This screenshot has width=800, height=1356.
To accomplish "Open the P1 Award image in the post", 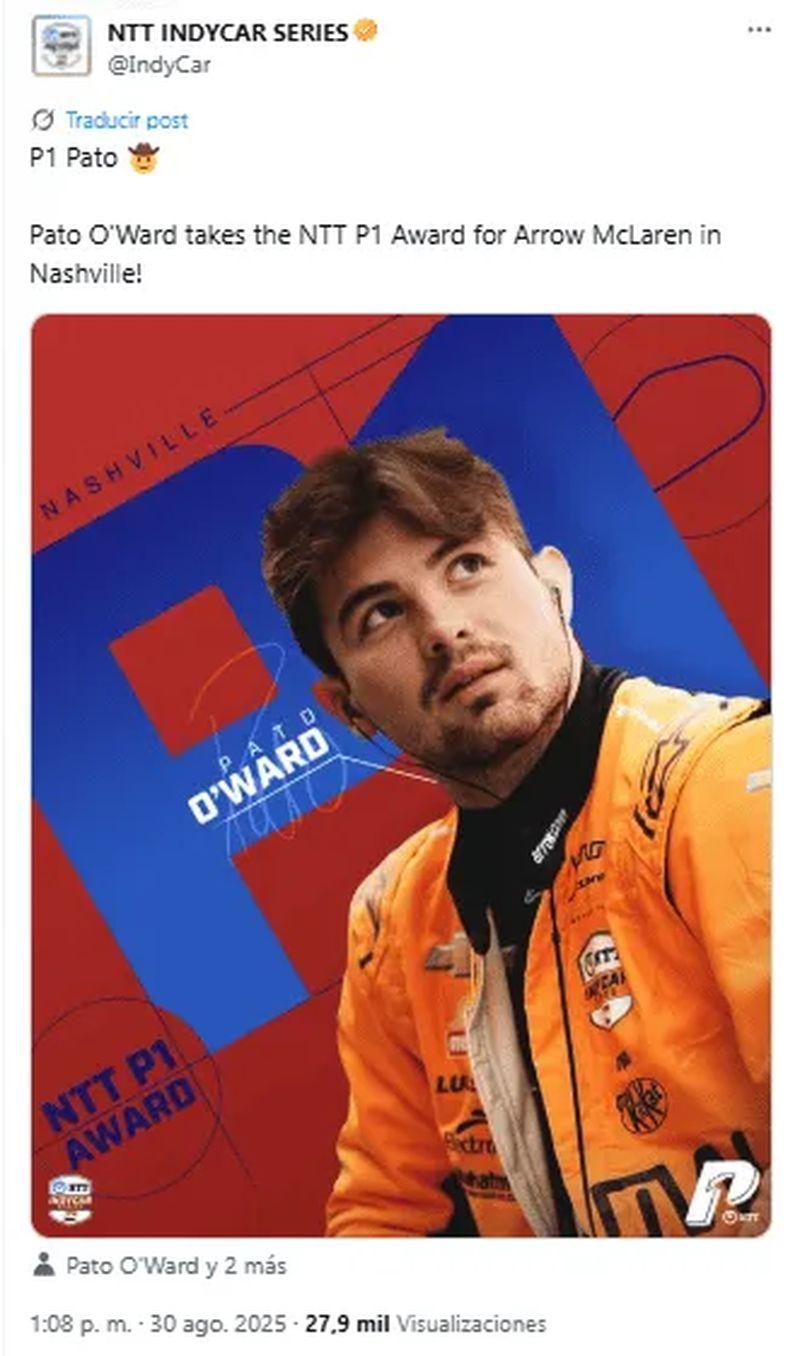I will [401, 775].
